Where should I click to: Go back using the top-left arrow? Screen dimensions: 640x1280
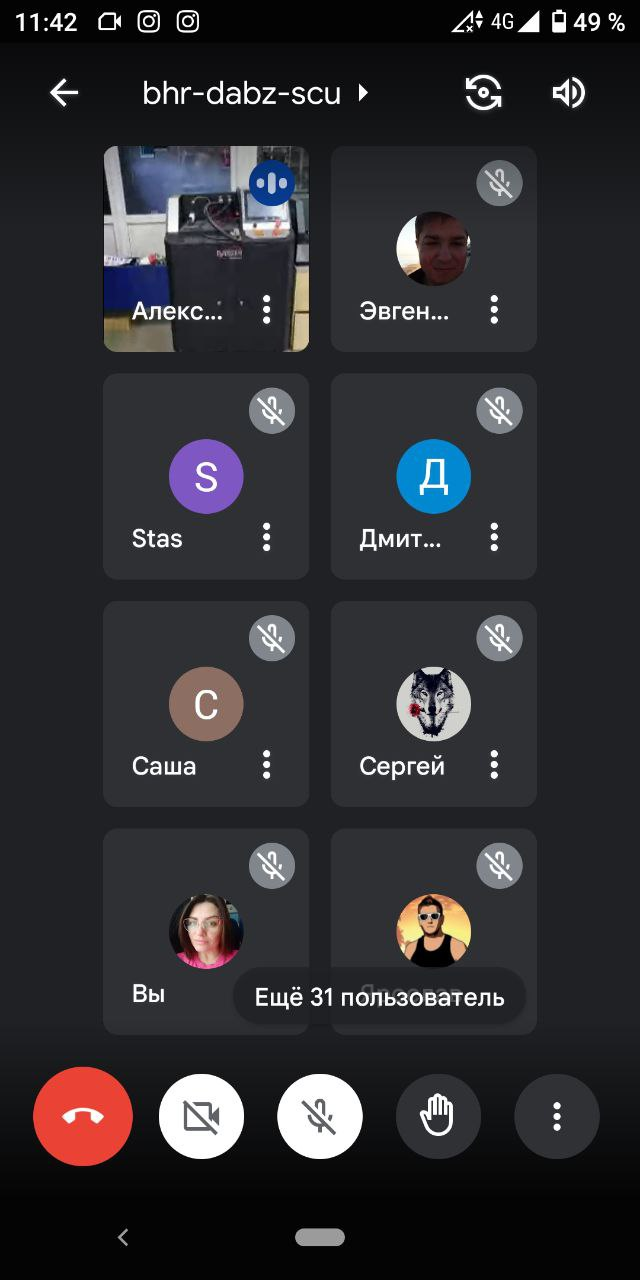pyautogui.click(x=64, y=93)
